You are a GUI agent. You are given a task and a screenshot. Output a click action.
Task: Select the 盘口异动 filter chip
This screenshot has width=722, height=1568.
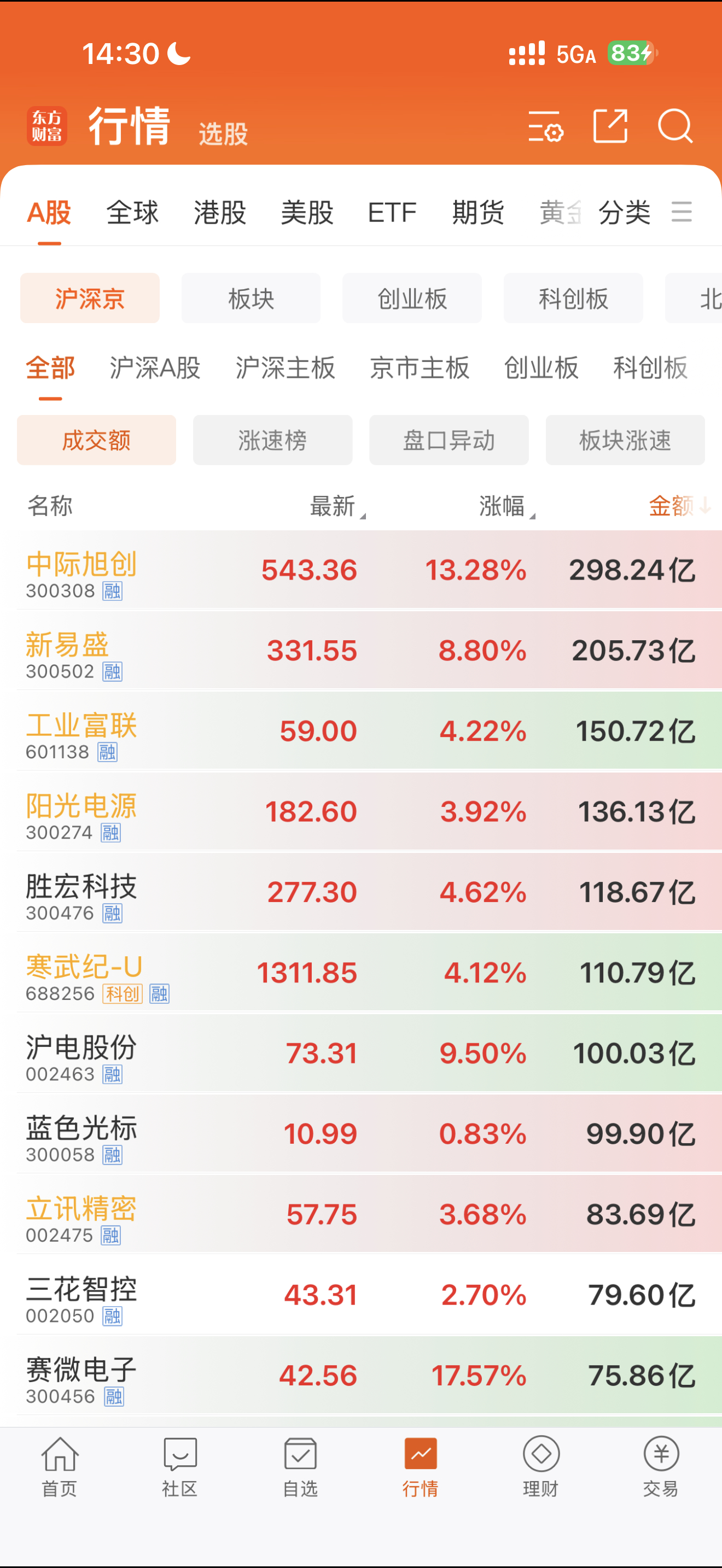tap(449, 440)
